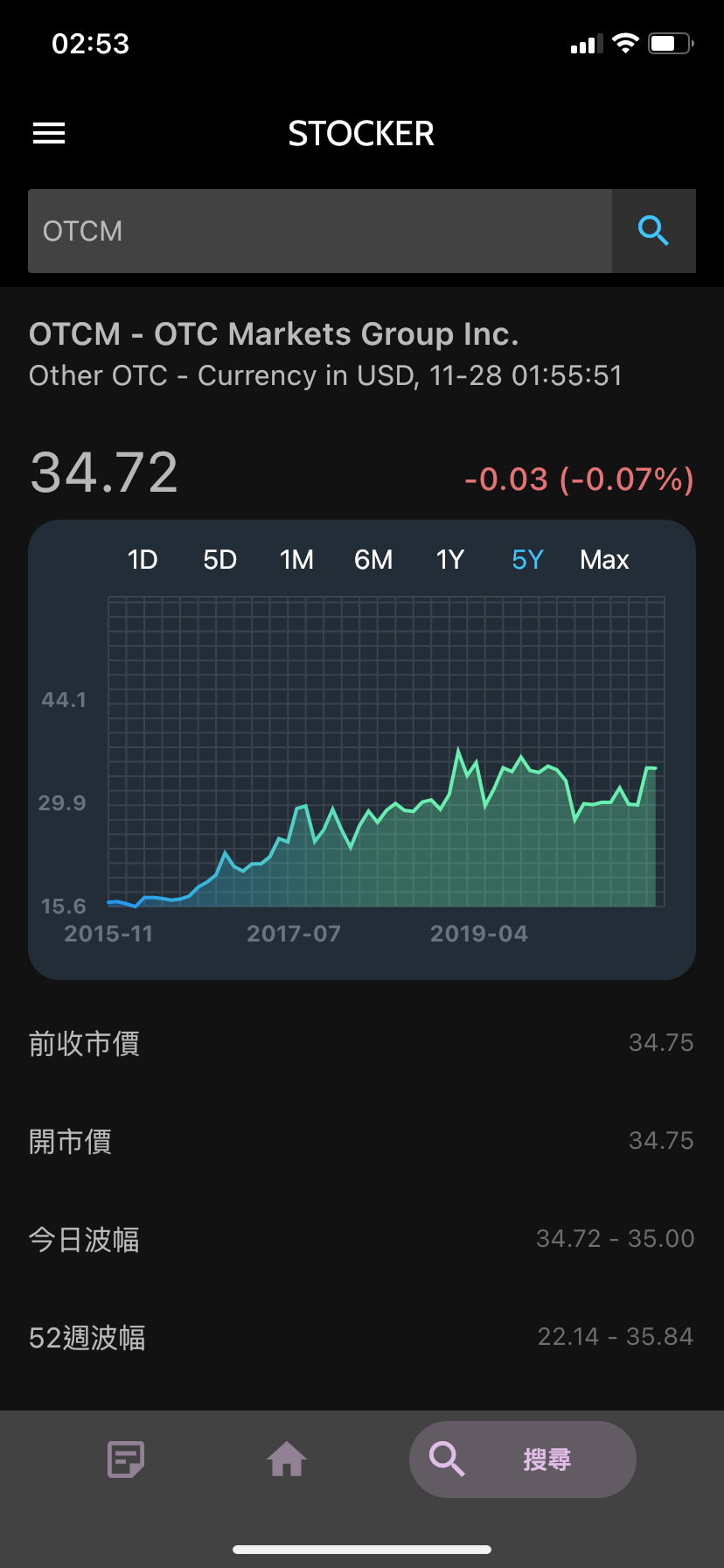Select the 搜尋 search tab
The image size is (724, 1568).
click(x=523, y=1459)
